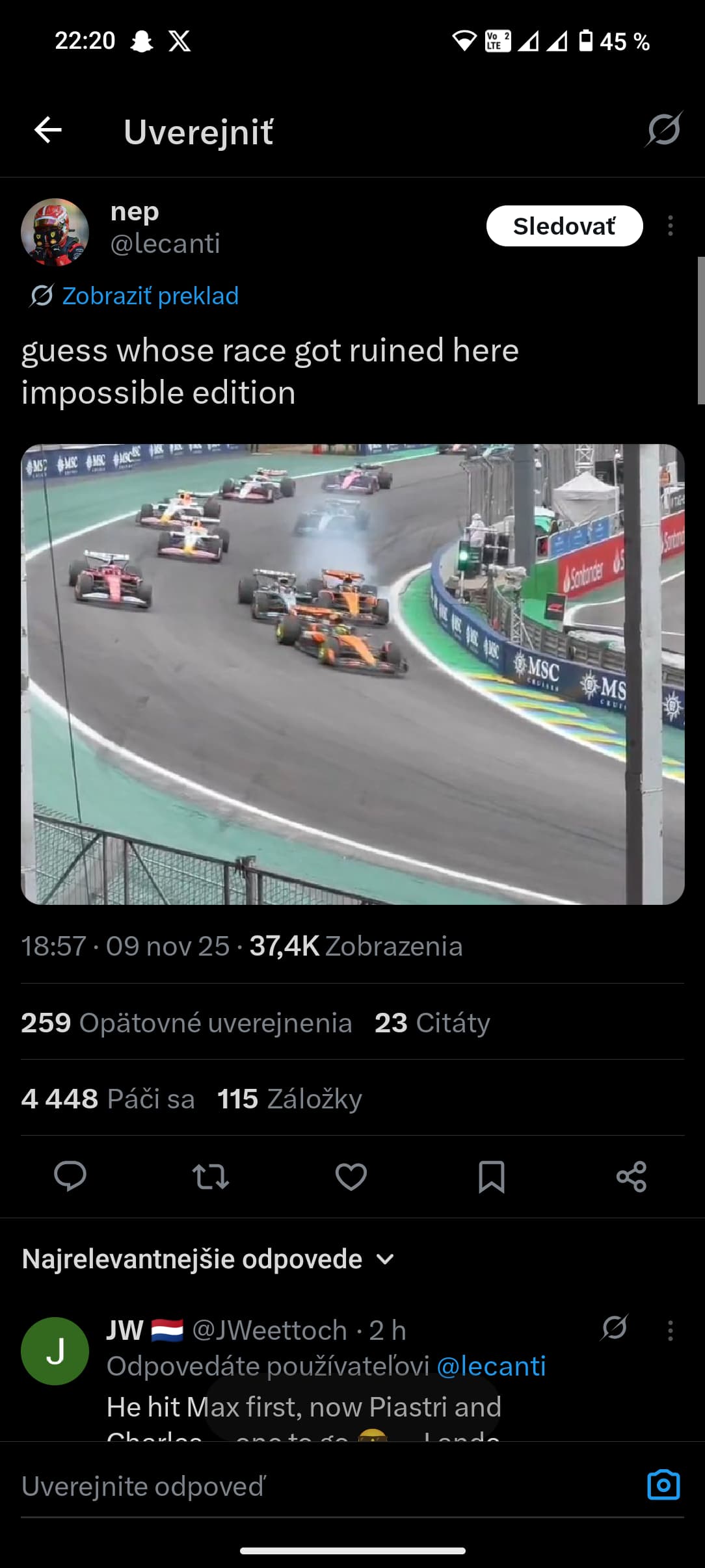Tap Zobraziť preklad to translate the post
705x1568 pixels.
(x=150, y=296)
